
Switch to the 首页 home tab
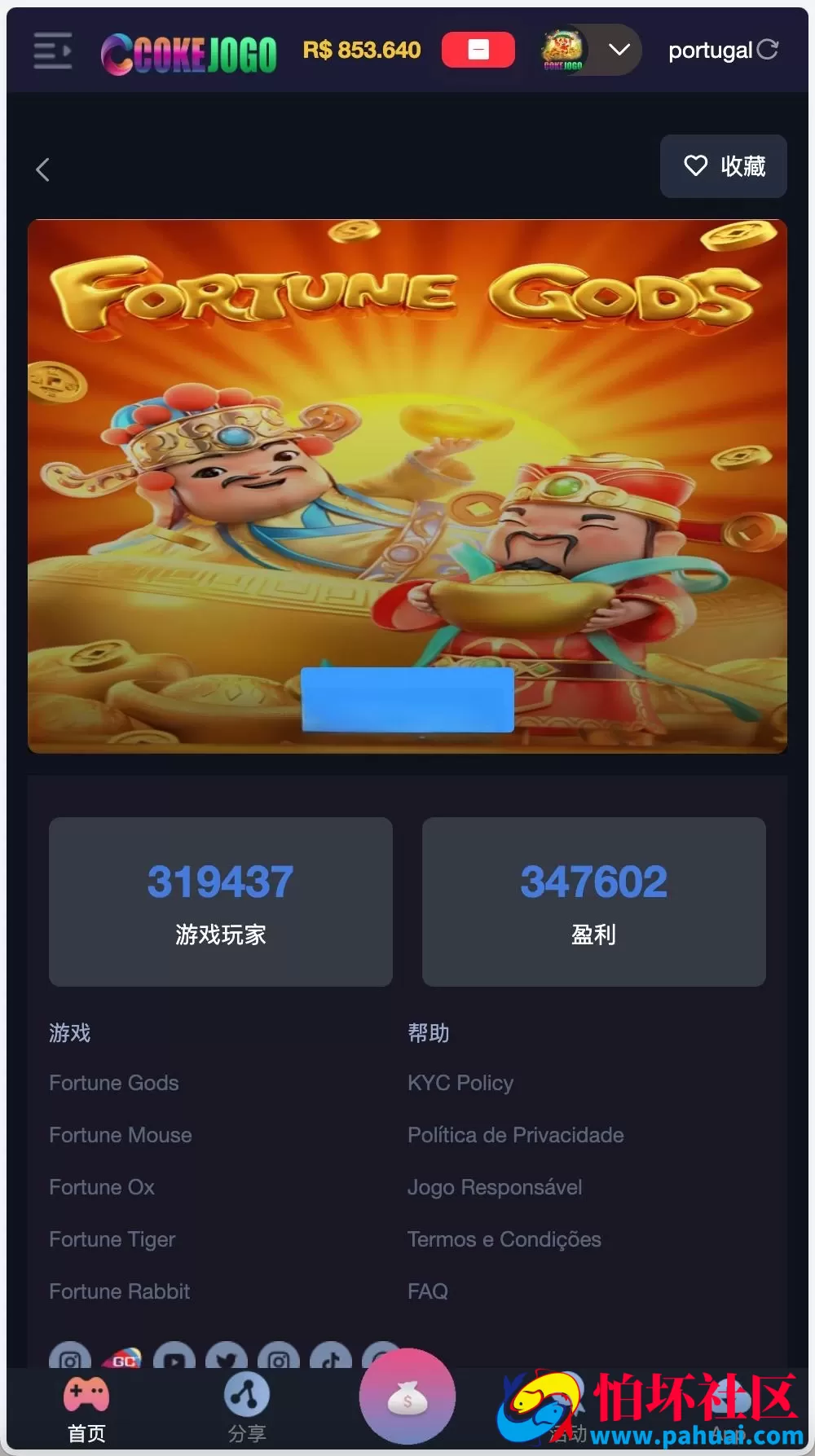(86, 1410)
